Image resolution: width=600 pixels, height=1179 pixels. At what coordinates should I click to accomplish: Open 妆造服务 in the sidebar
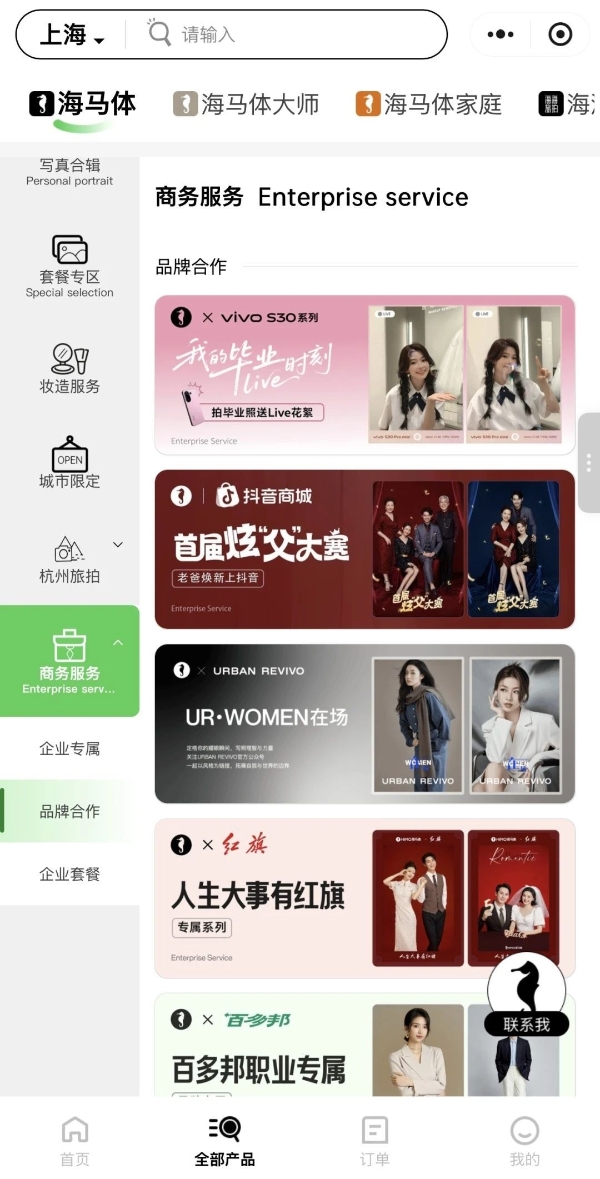(x=70, y=368)
